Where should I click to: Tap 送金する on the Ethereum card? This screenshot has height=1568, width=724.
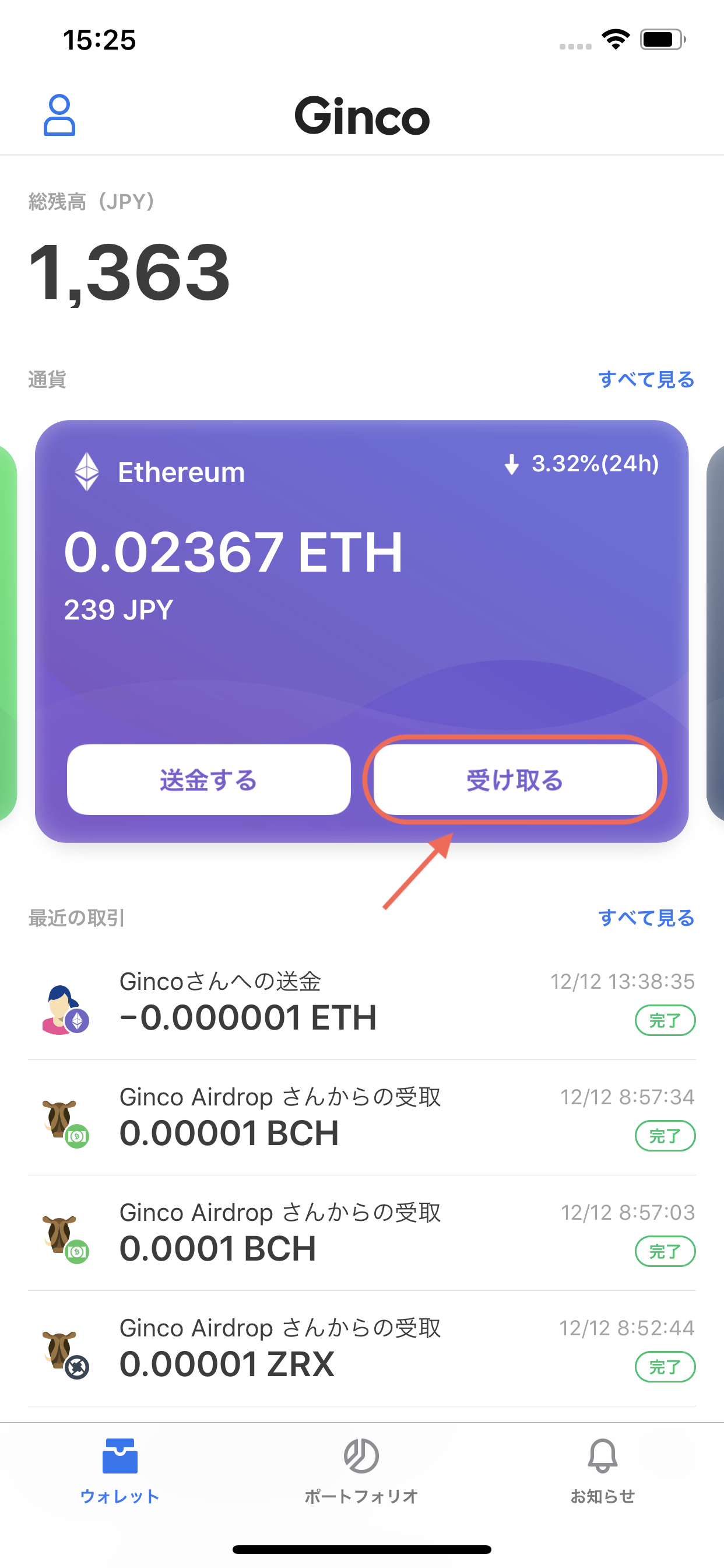coord(209,780)
